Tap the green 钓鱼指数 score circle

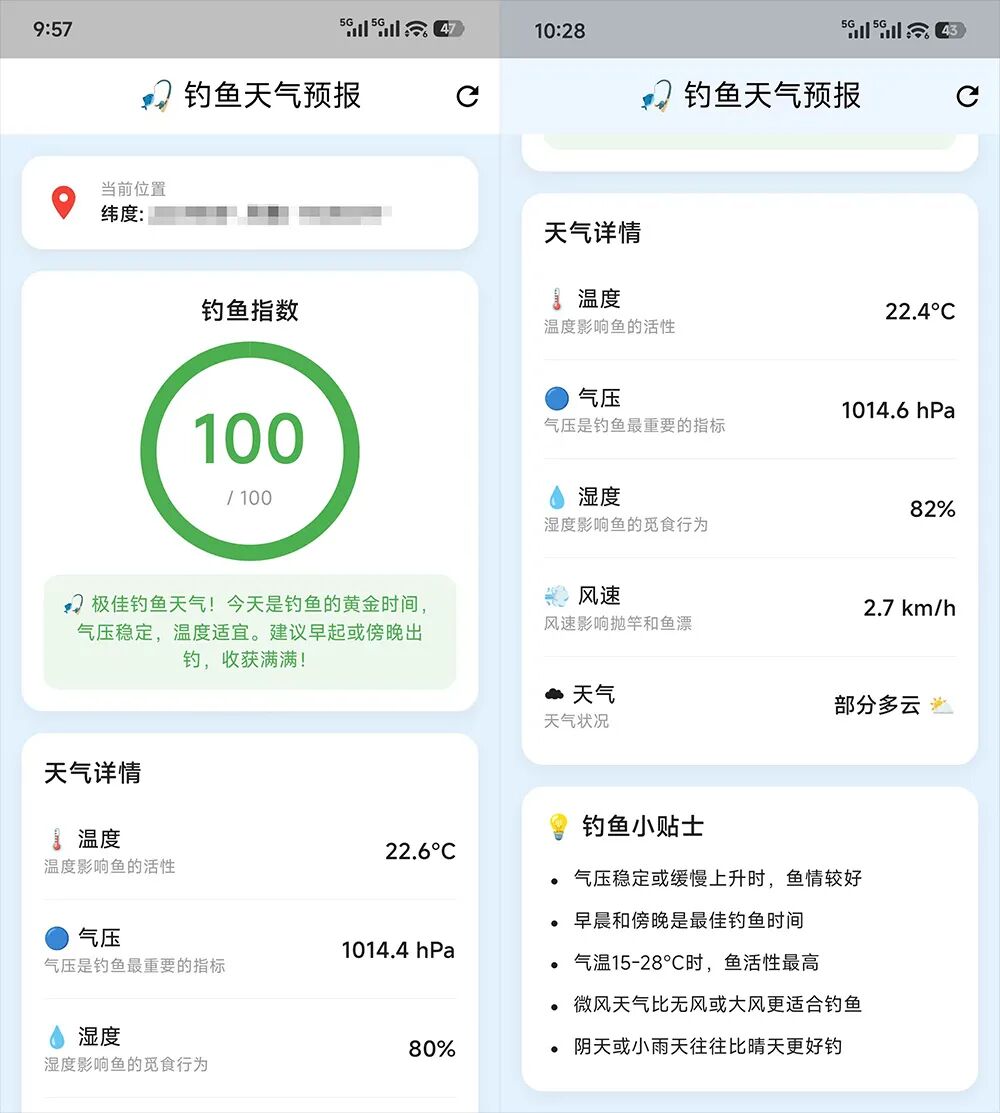250,450
